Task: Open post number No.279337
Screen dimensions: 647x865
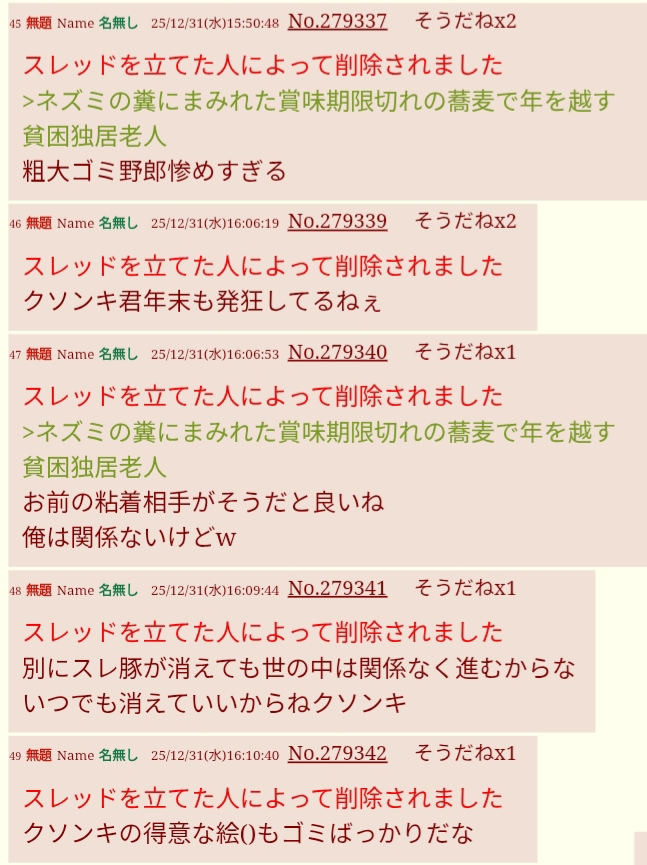Action: coord(337,20)
